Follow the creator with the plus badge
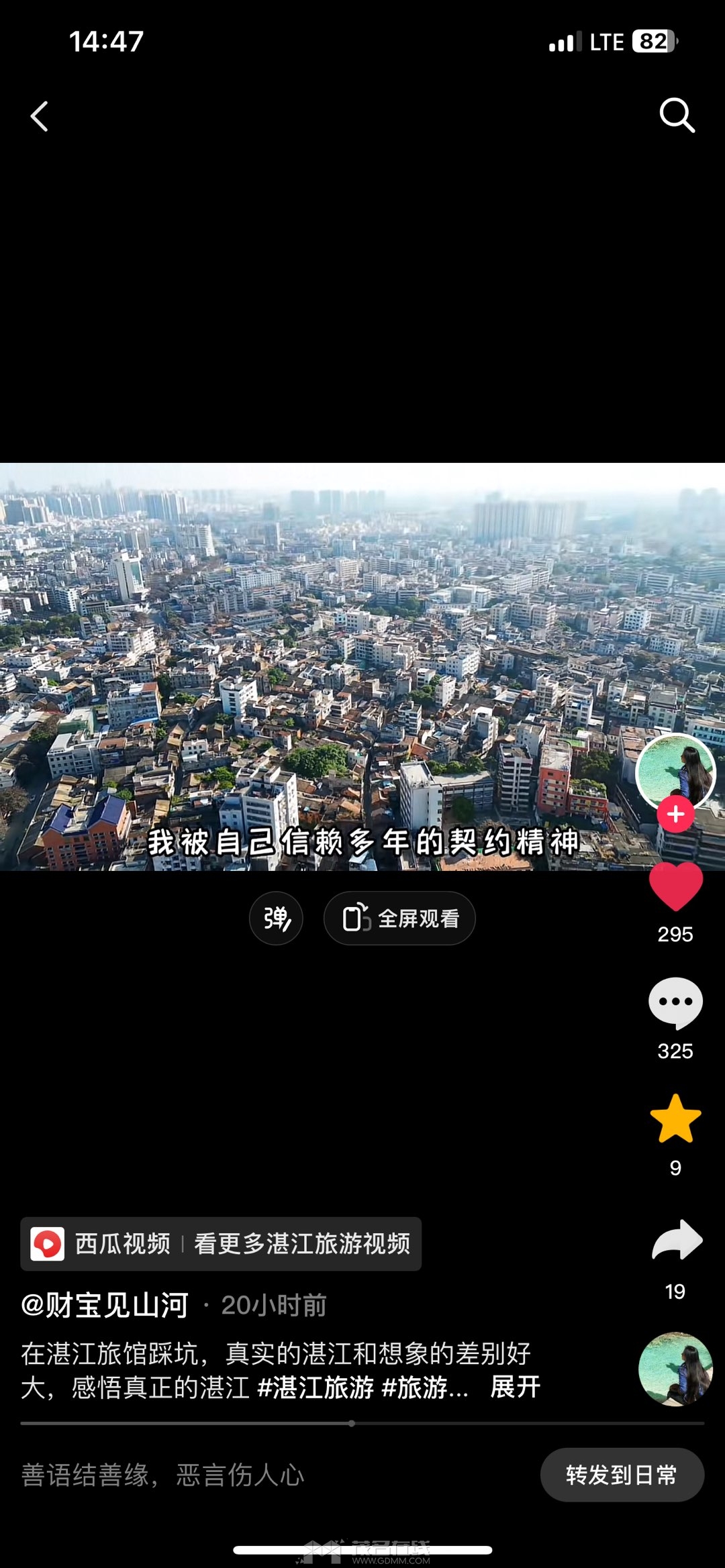 click(675, 814)
